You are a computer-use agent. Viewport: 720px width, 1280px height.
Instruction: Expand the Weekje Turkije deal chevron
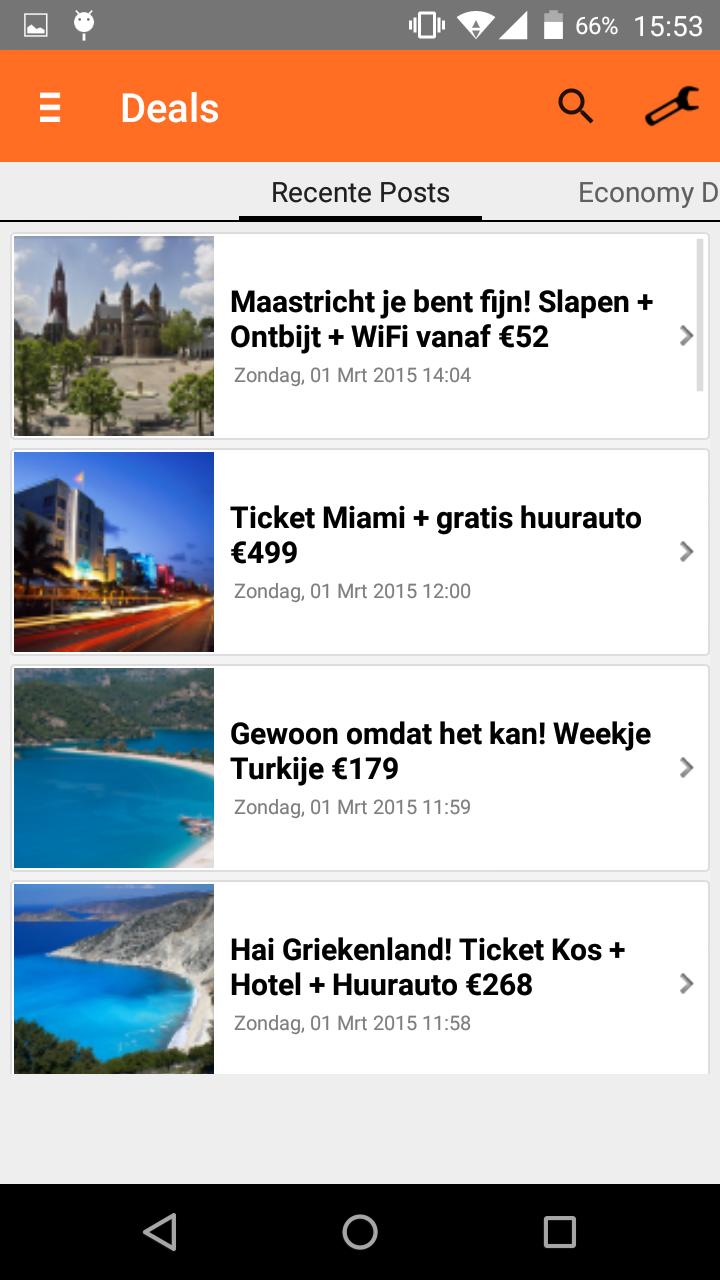686,767
